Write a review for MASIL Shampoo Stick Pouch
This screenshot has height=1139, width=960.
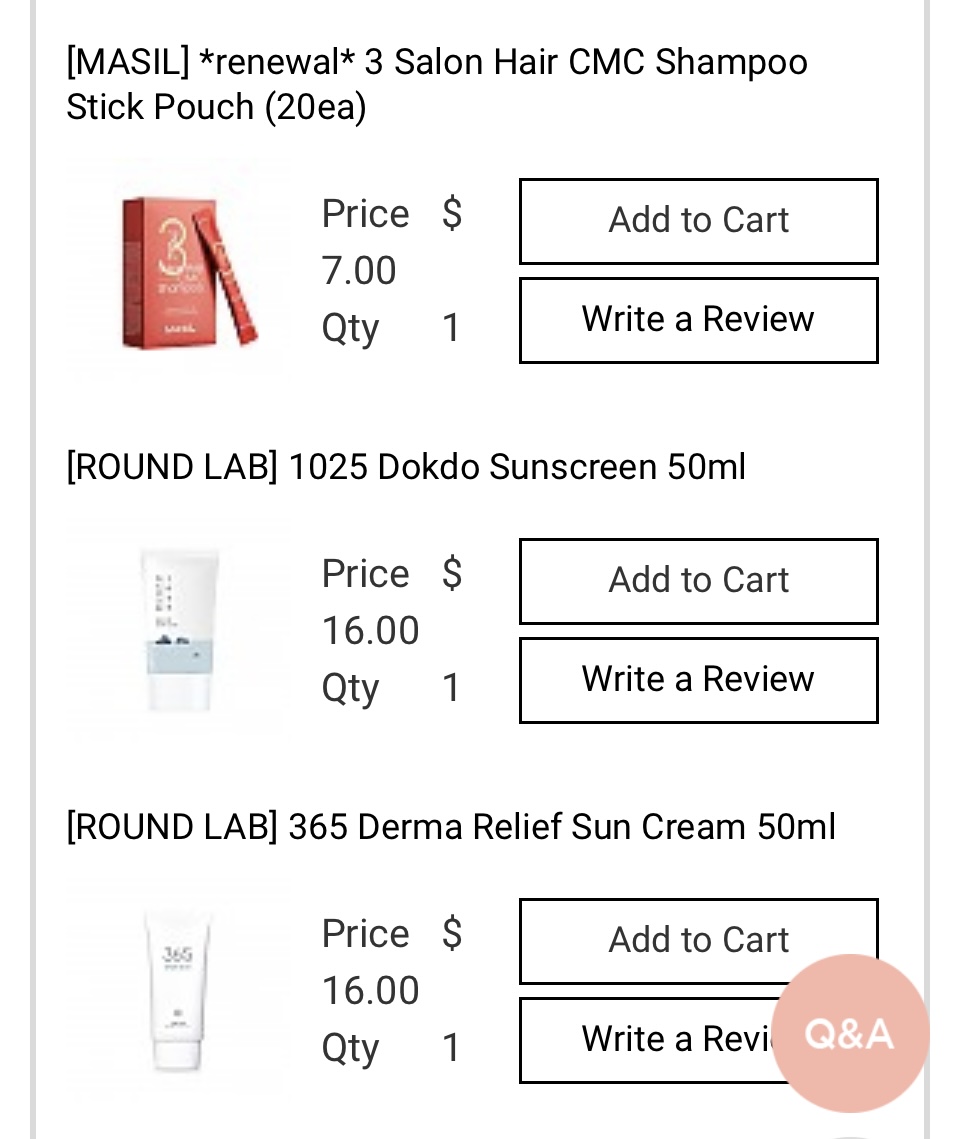click(698, 320)
